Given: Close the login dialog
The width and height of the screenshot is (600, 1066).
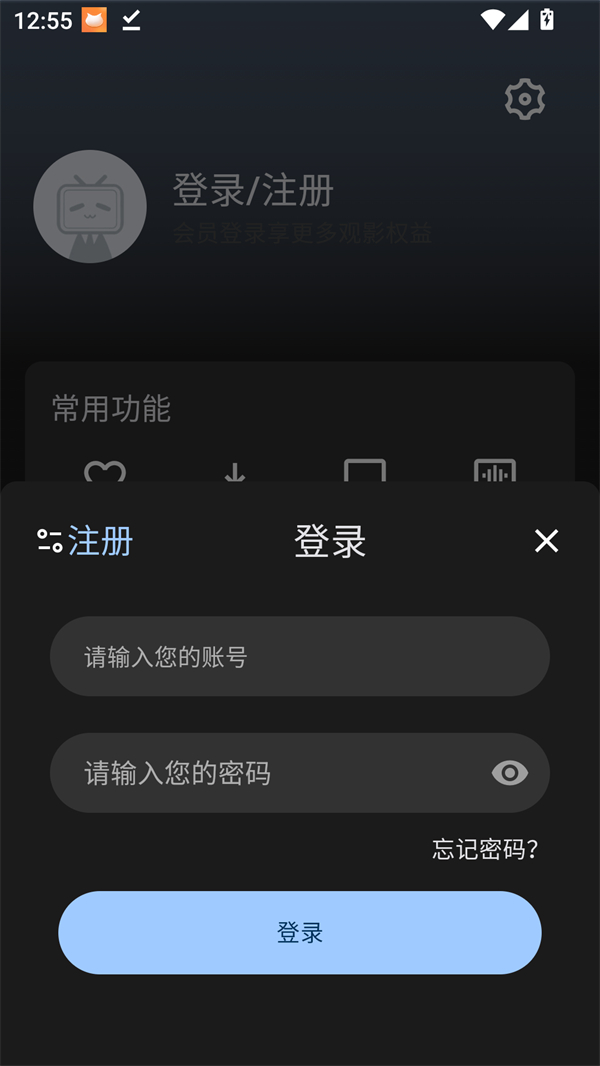Looking at the screenshot, I should click(546, 541).
